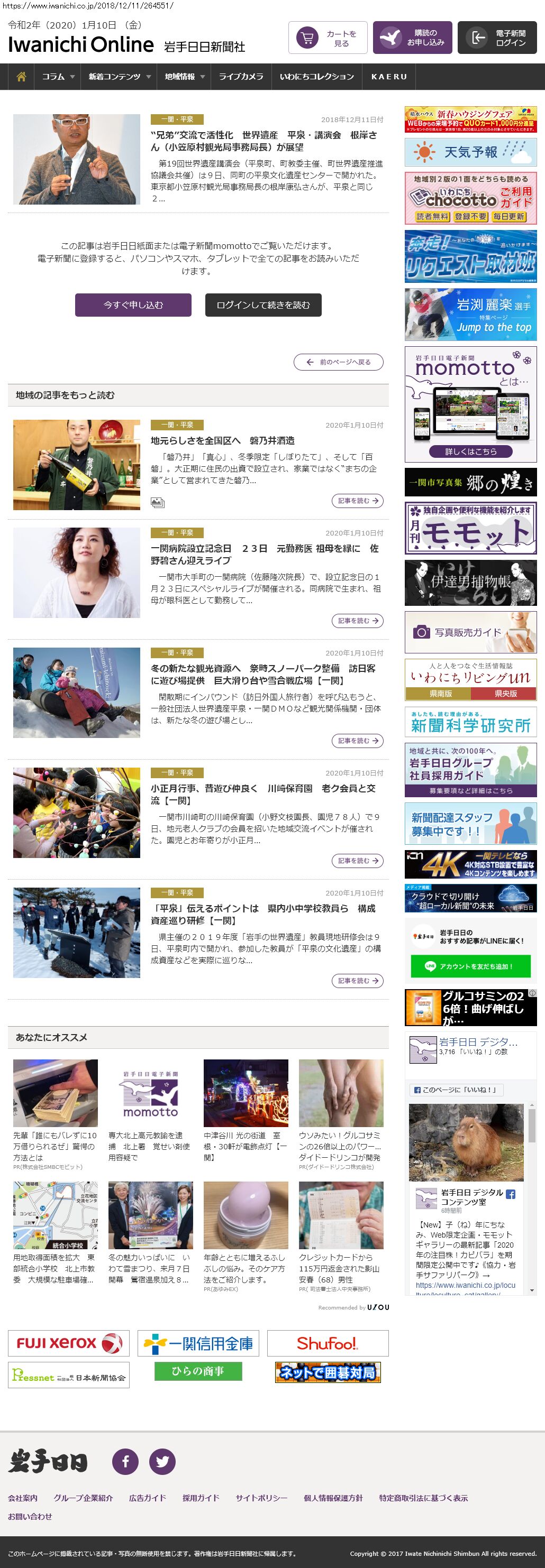Tap 購読のお申し込み button
Screen dimensions: 545x1568
coord(413,38)
